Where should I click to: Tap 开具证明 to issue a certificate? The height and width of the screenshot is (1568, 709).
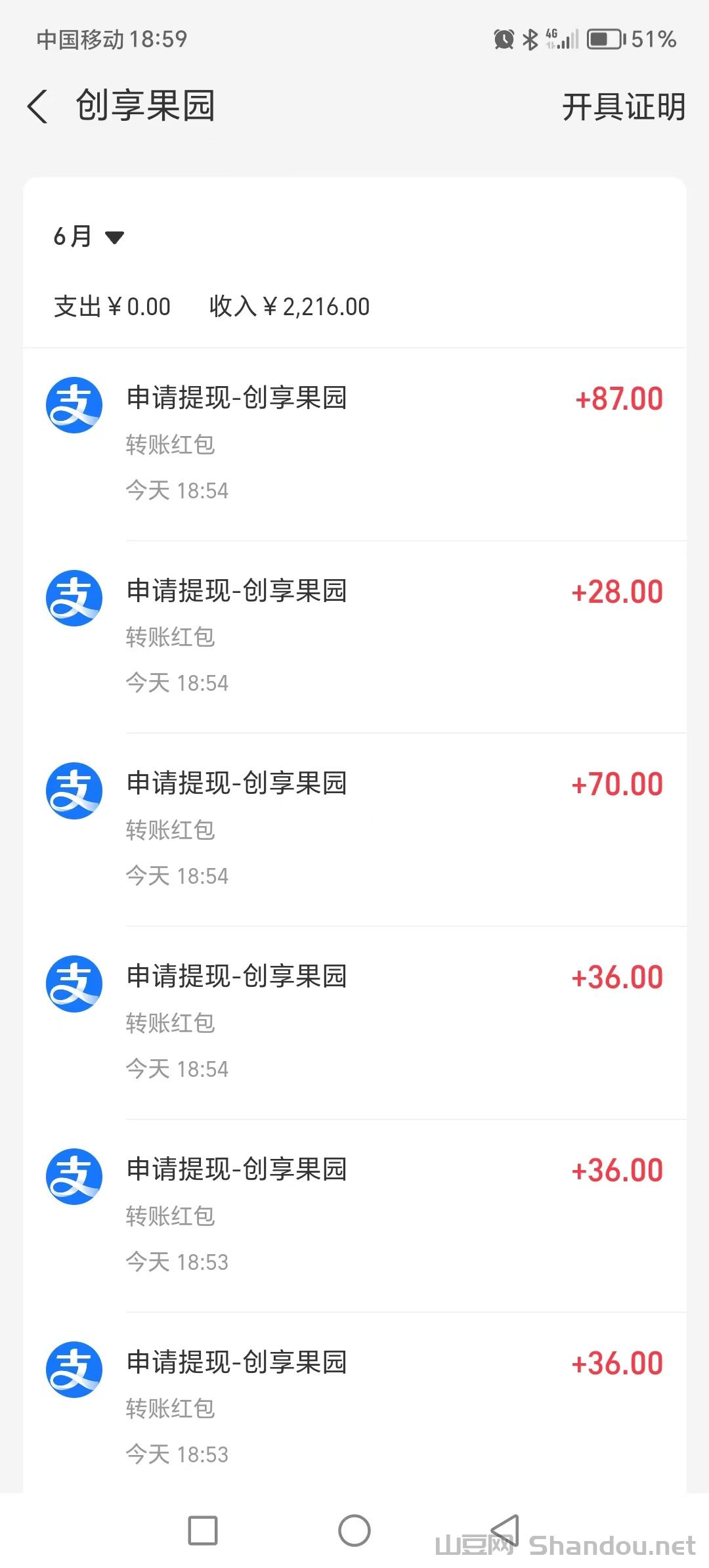coord(623,106)
